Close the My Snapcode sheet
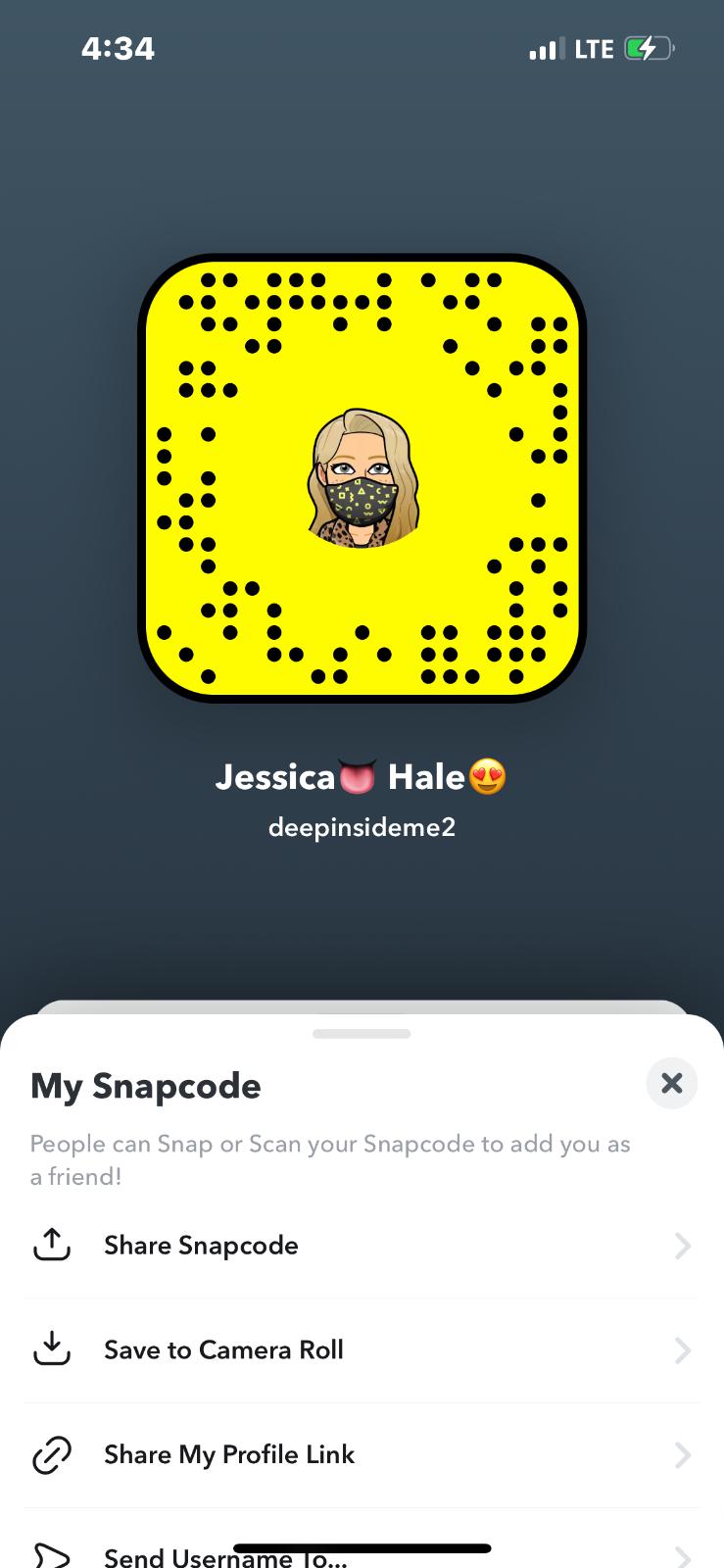Viewport: 724px width, 1568px height. 671,1083
